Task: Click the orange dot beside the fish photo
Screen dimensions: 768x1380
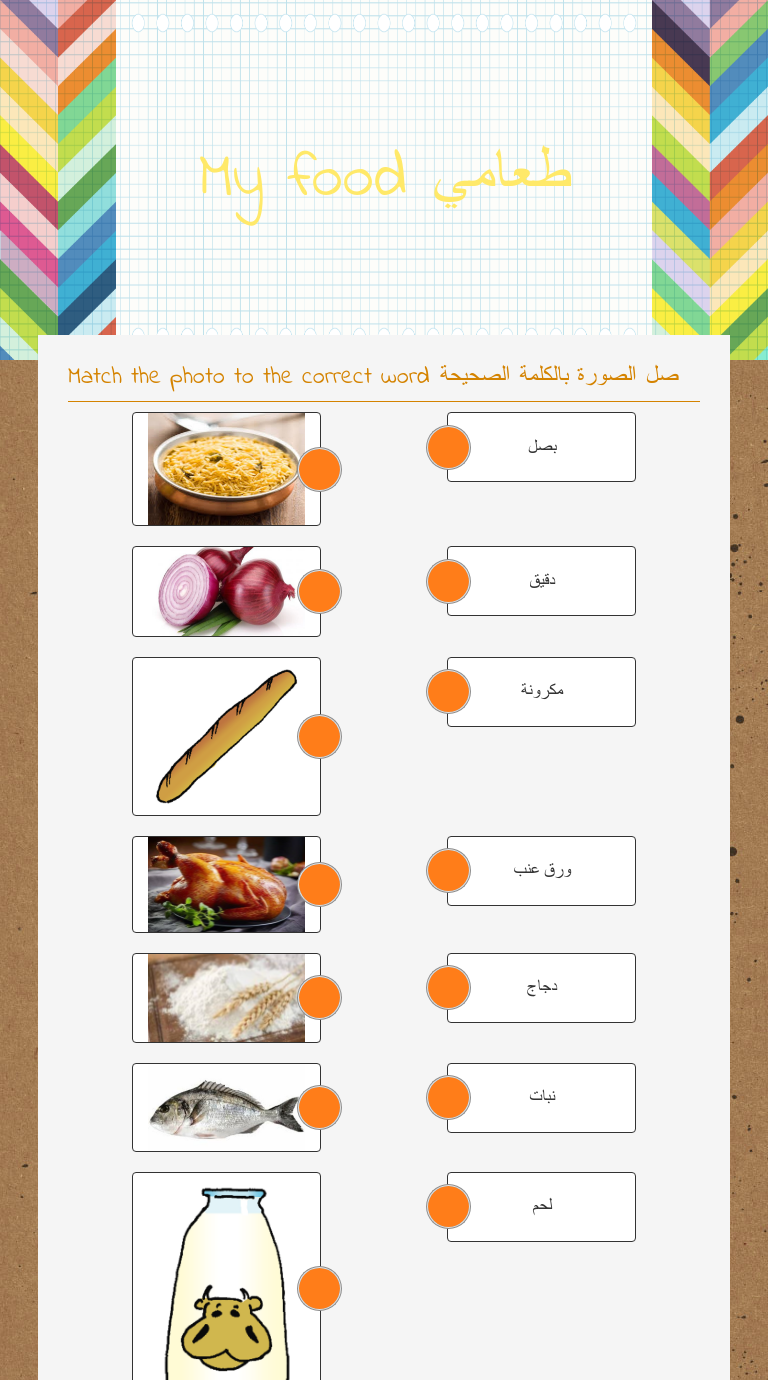Action: [x=319, y=1107]
